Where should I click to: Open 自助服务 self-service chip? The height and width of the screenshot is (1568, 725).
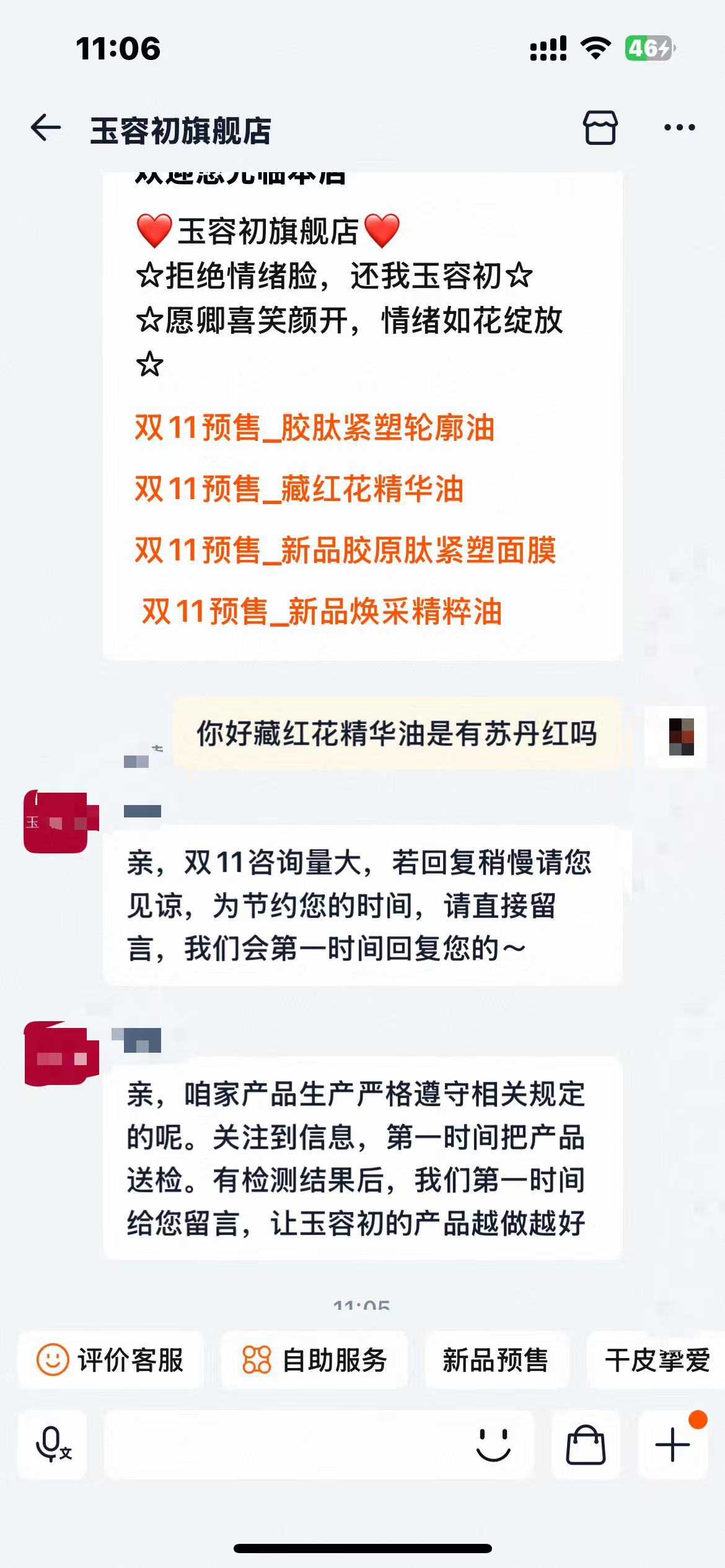(x=315, y=1361)
